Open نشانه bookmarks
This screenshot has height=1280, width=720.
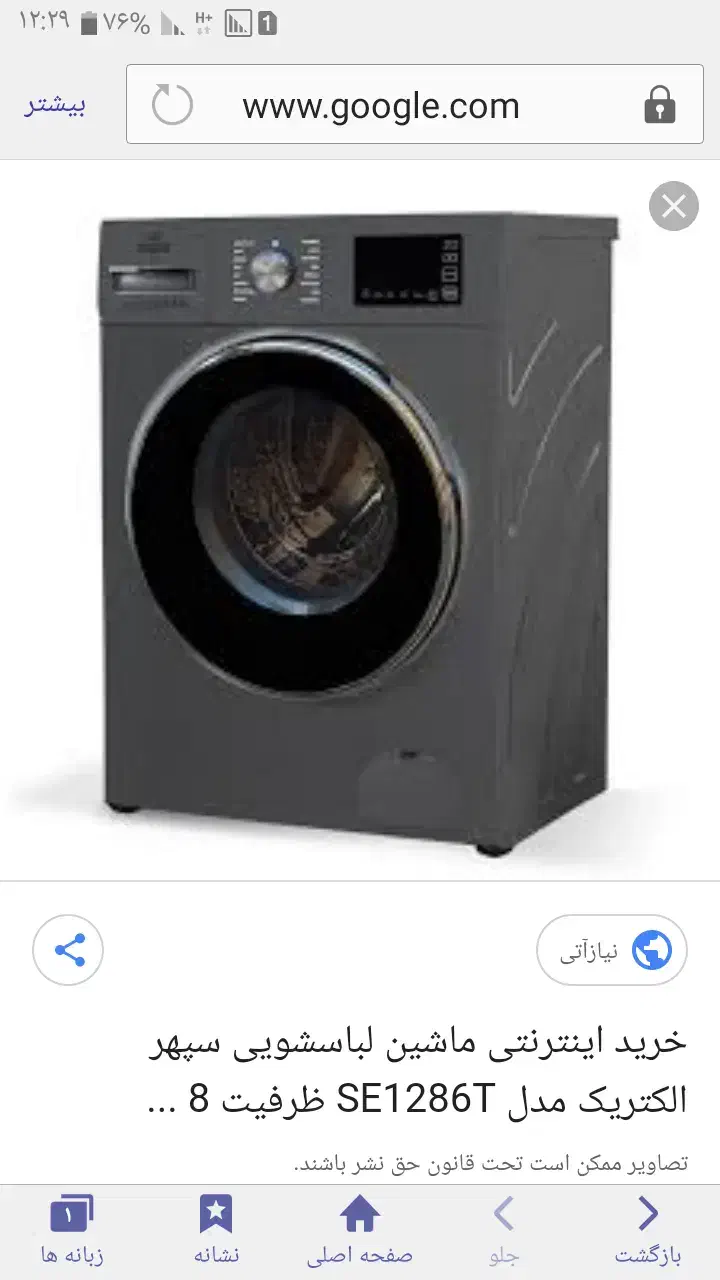pos(216,1232)
